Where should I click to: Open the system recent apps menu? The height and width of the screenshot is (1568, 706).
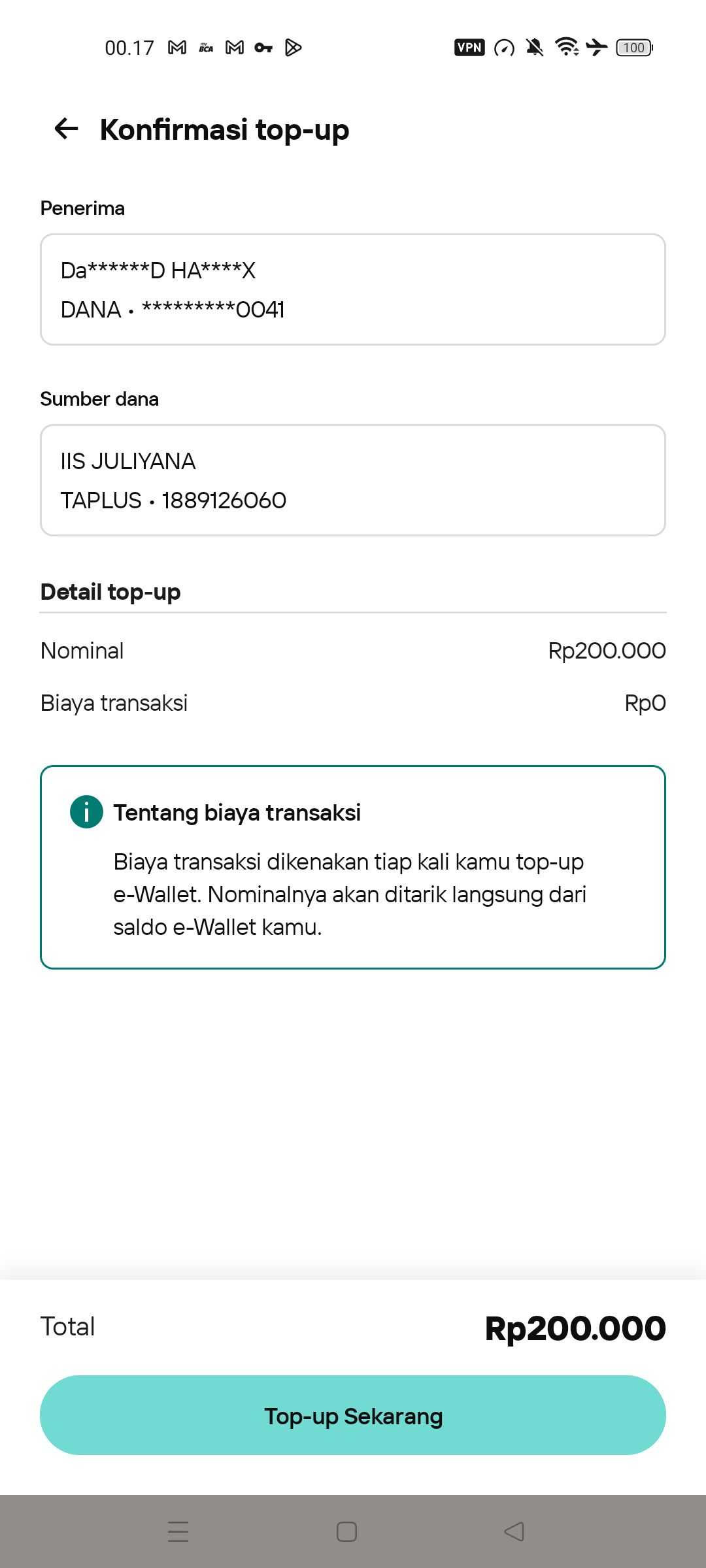pos(178,1531)
